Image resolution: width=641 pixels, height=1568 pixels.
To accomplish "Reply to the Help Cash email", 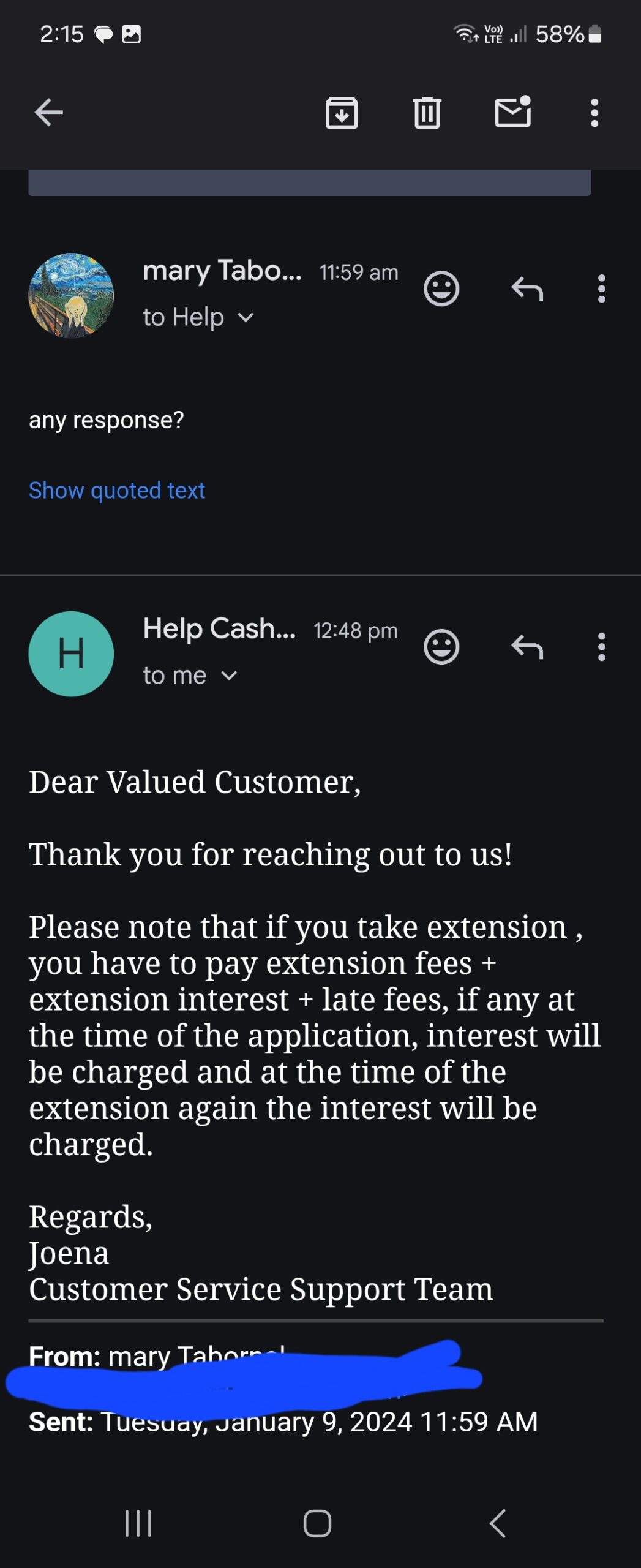I will [x=527, y=647].
